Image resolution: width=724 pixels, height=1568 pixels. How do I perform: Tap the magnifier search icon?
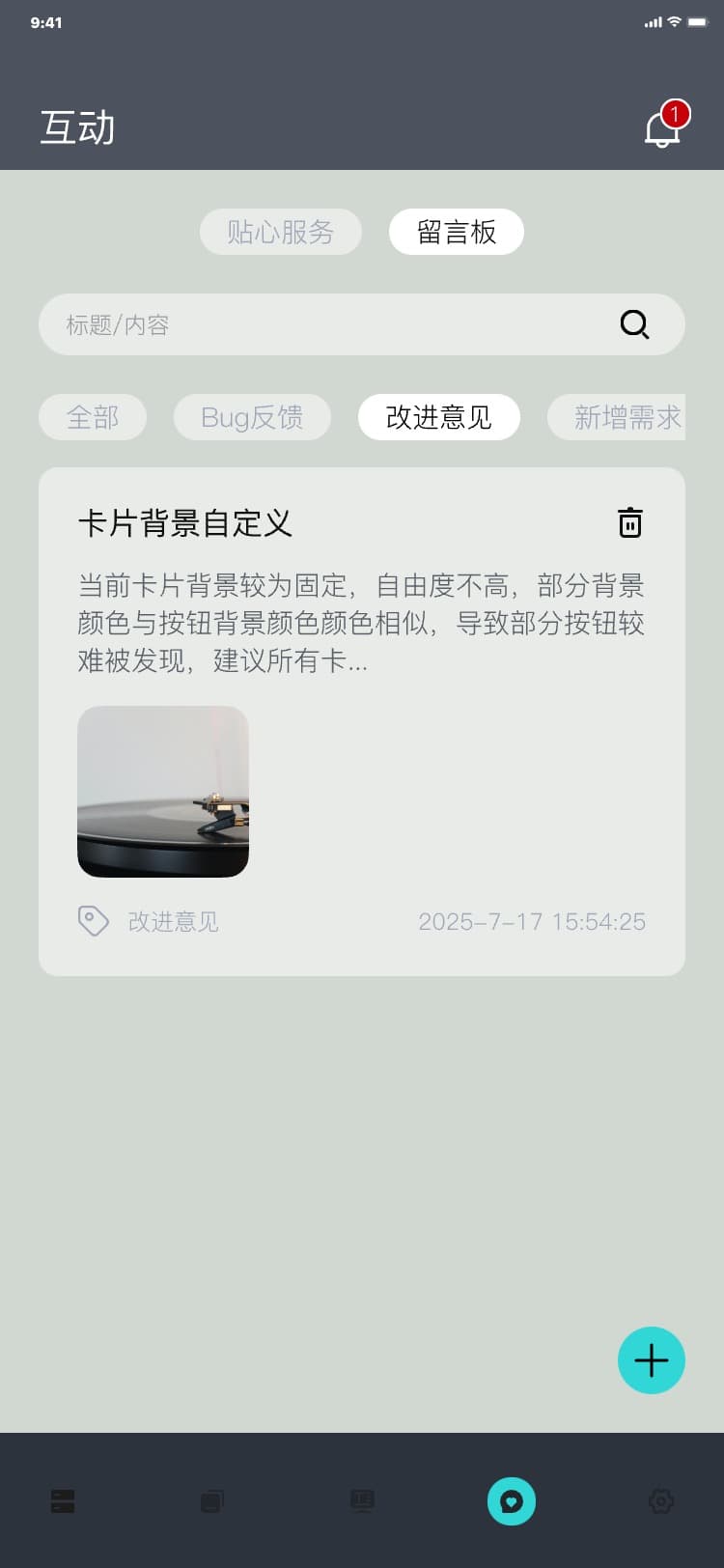(634, 324)
